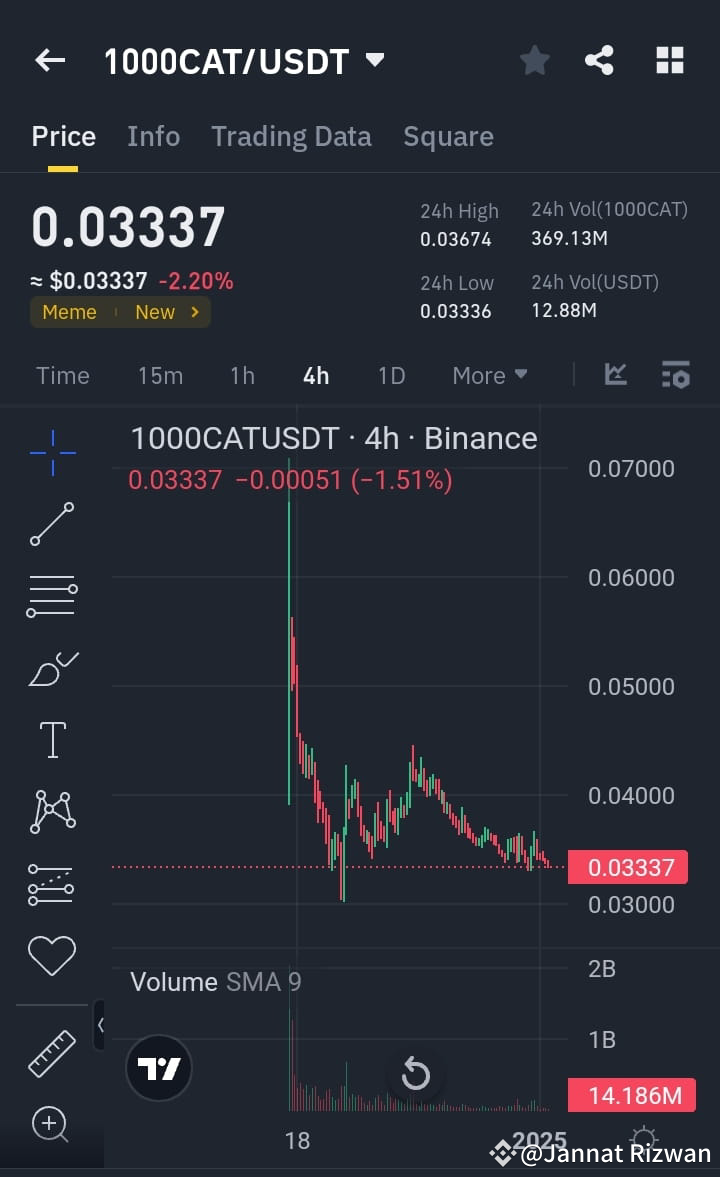
Task: Tap the TradingView logo on the chart
Action: click(x=159, y=1068)
